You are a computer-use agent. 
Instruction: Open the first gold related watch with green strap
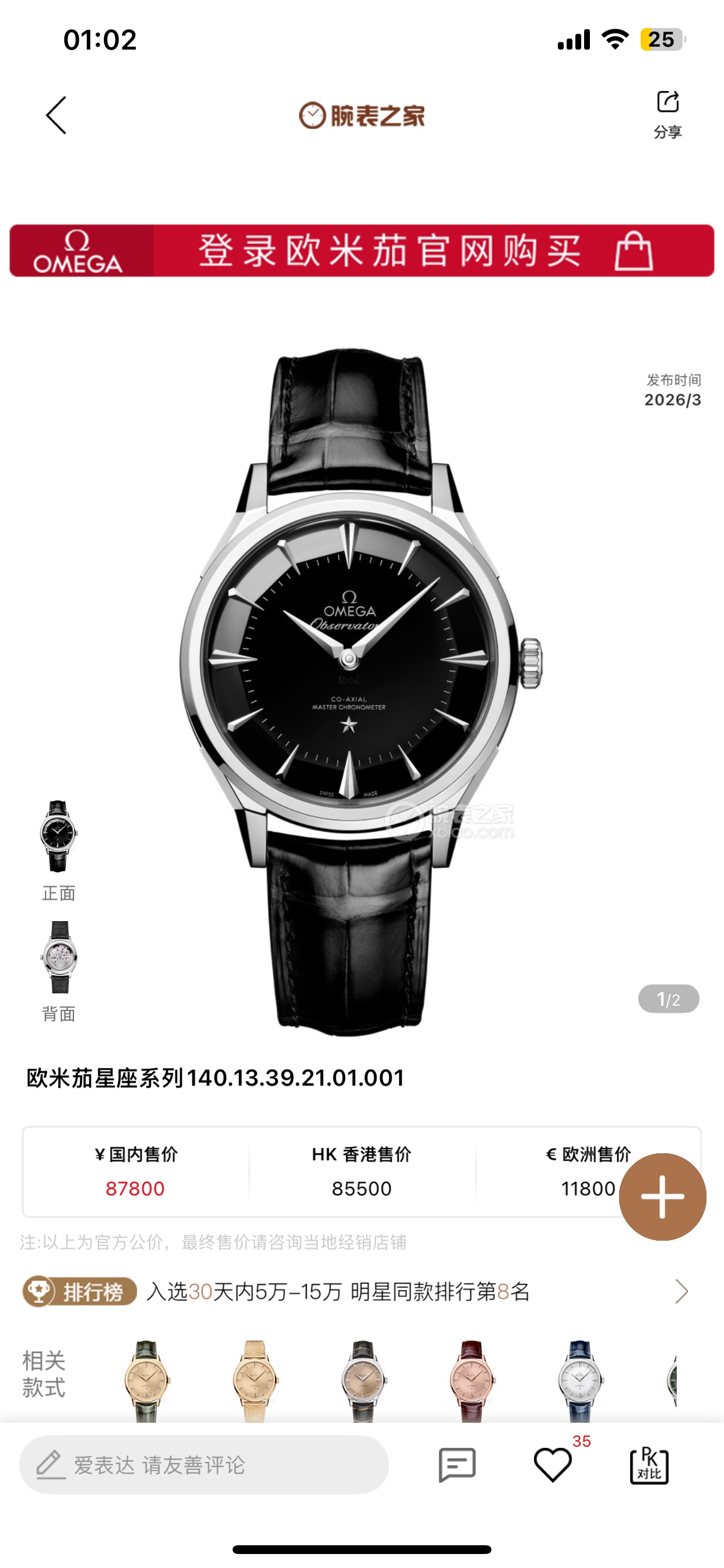coord(147,1380)
